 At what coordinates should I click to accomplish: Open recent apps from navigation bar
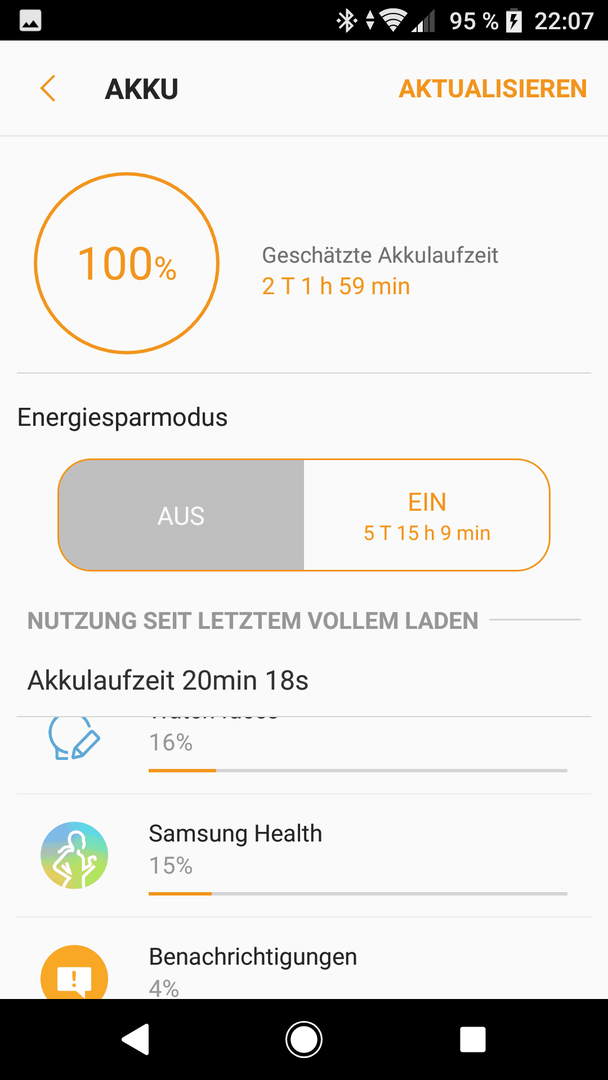pos(473,1039)
